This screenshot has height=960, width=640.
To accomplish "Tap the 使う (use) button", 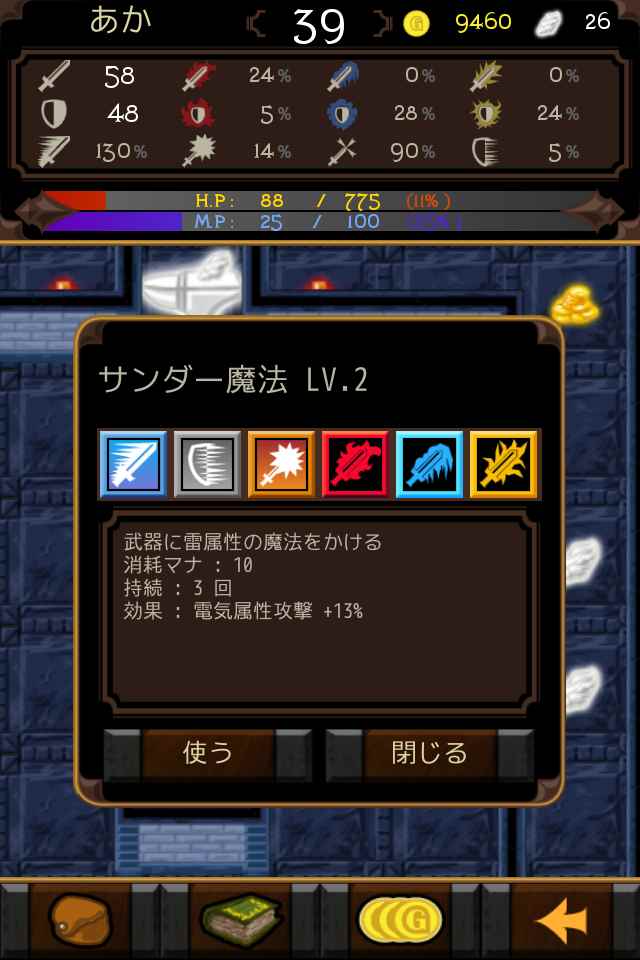I will (208, 753).
